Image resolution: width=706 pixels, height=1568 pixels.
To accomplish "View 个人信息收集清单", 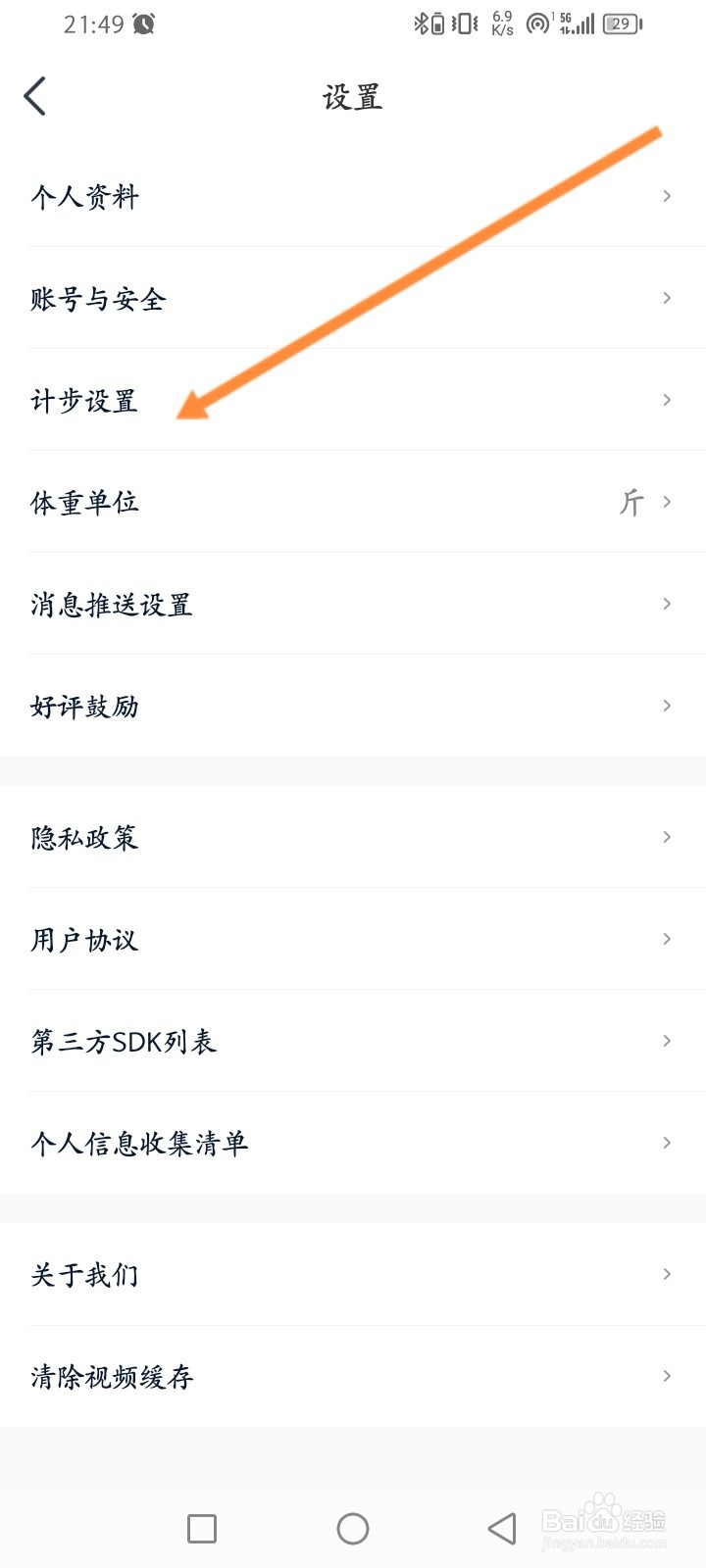I will [353, 1143].
